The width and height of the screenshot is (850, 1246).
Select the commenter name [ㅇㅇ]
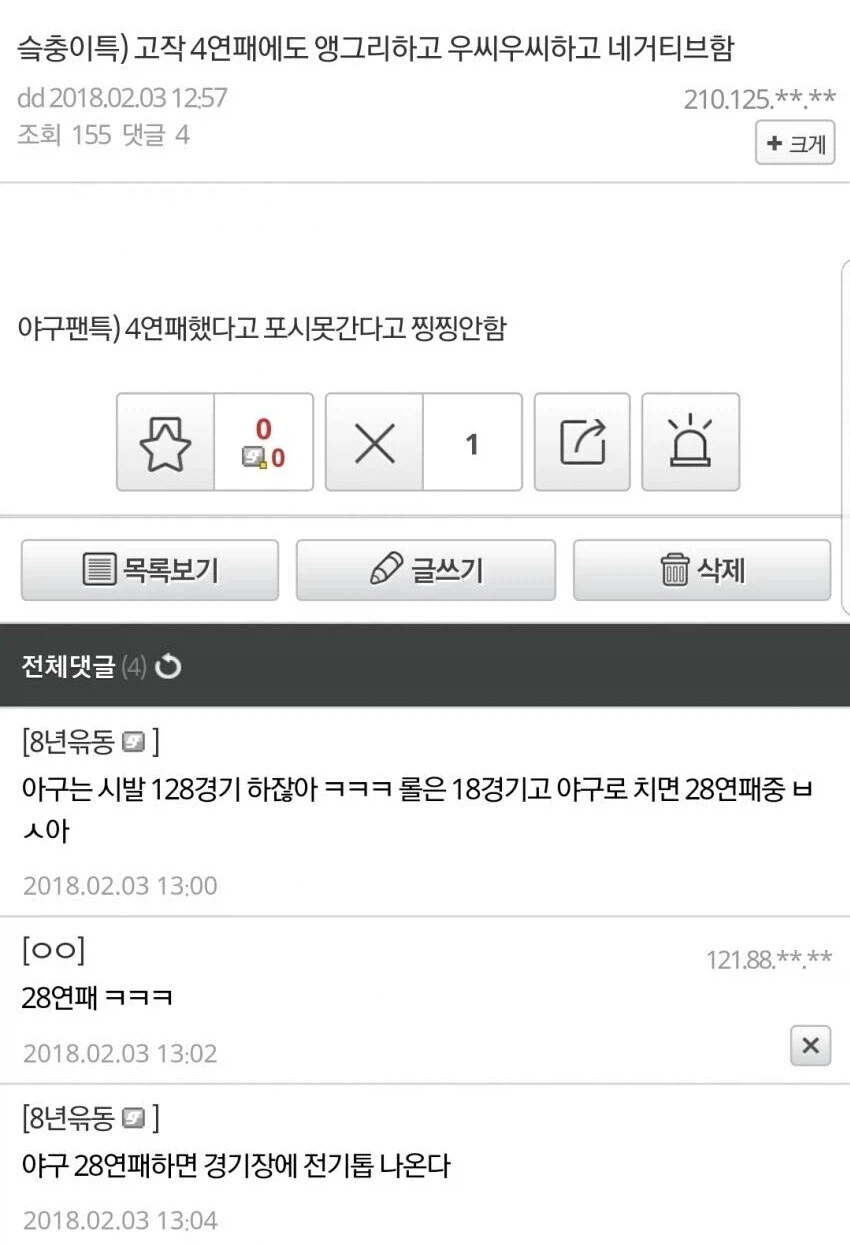[x=53, y=951]
